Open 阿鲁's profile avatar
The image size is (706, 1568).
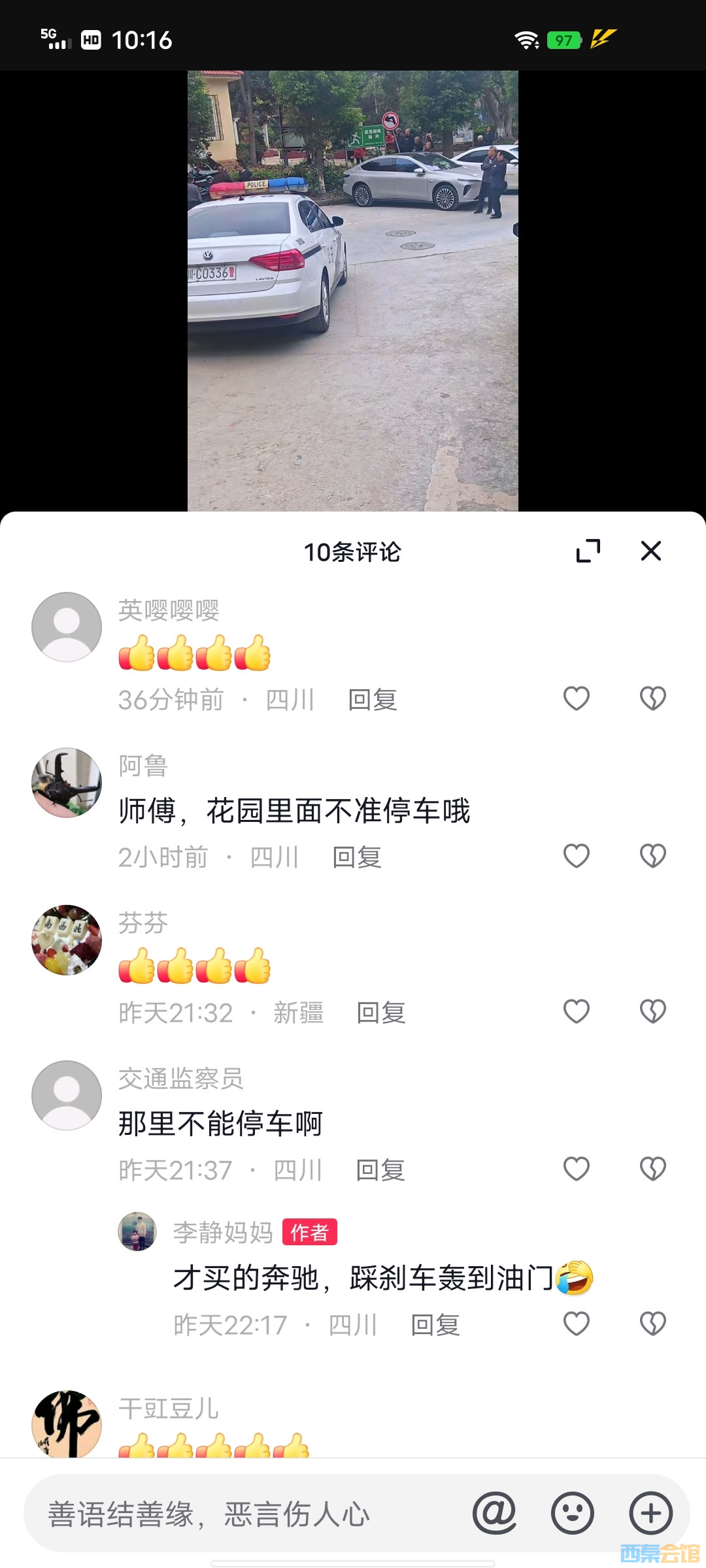click(x=67, y=783)
